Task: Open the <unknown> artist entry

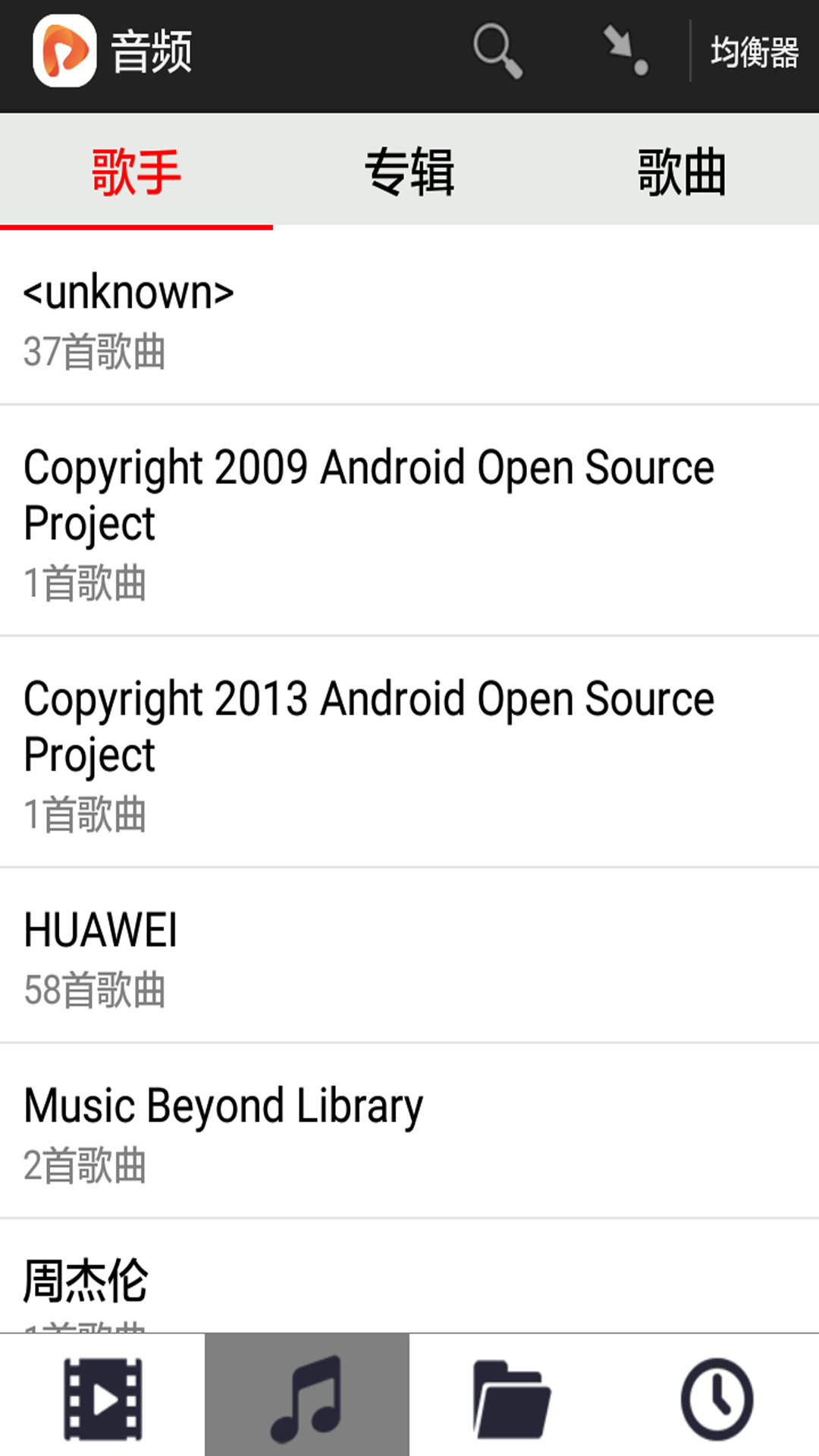Action: pyautogui.click(x=409, y=318)
